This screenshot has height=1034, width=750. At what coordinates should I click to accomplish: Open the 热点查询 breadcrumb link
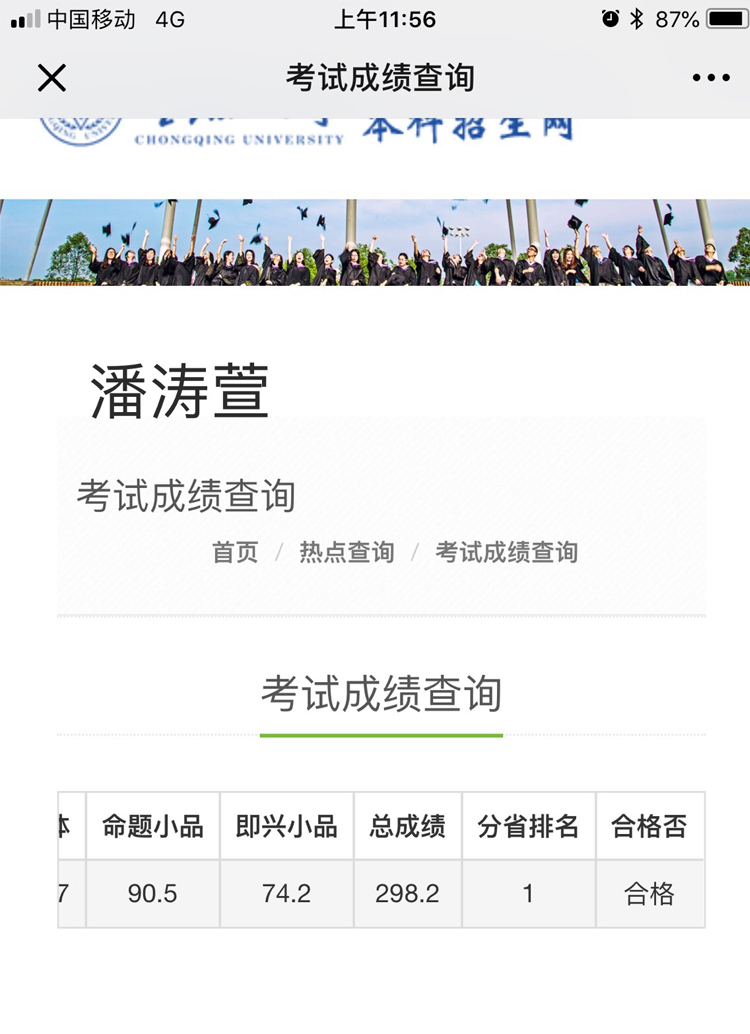(x=346, y=552)
